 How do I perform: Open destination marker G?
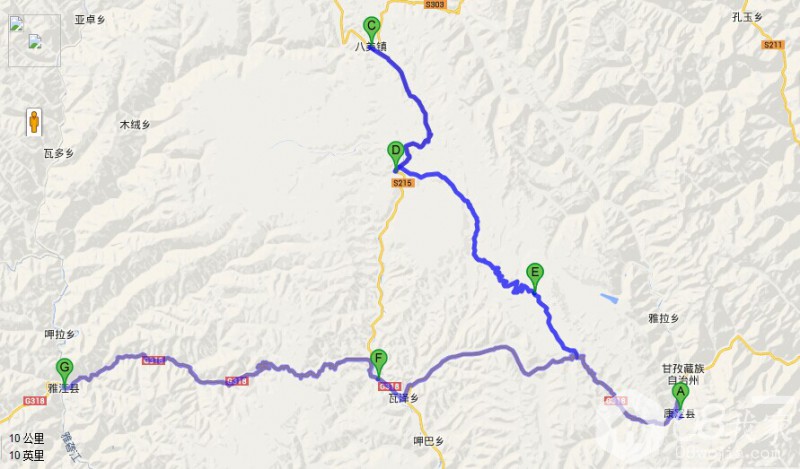[x=65, y=367]
